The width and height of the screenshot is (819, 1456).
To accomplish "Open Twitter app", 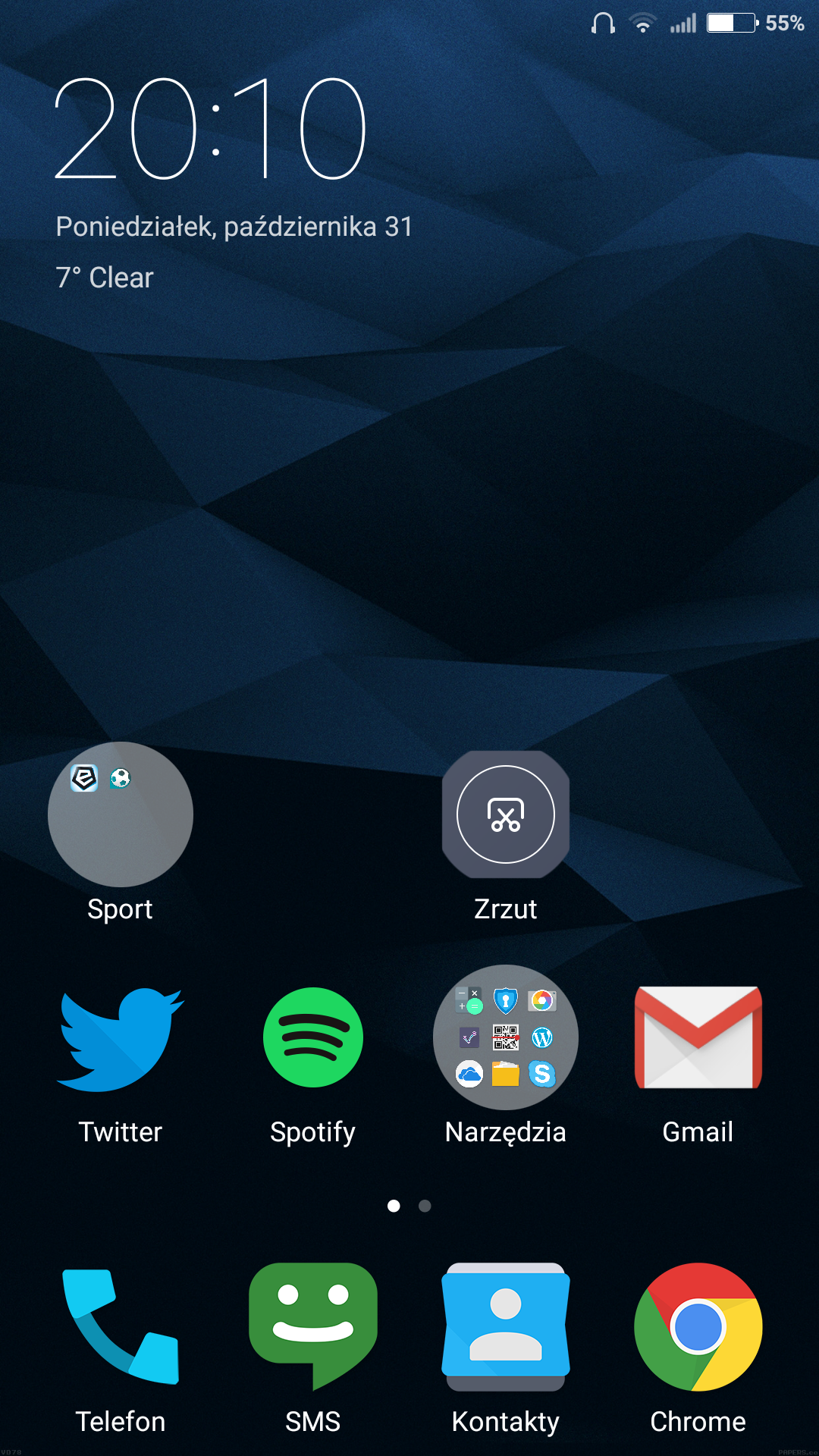I will [121, 1039].
